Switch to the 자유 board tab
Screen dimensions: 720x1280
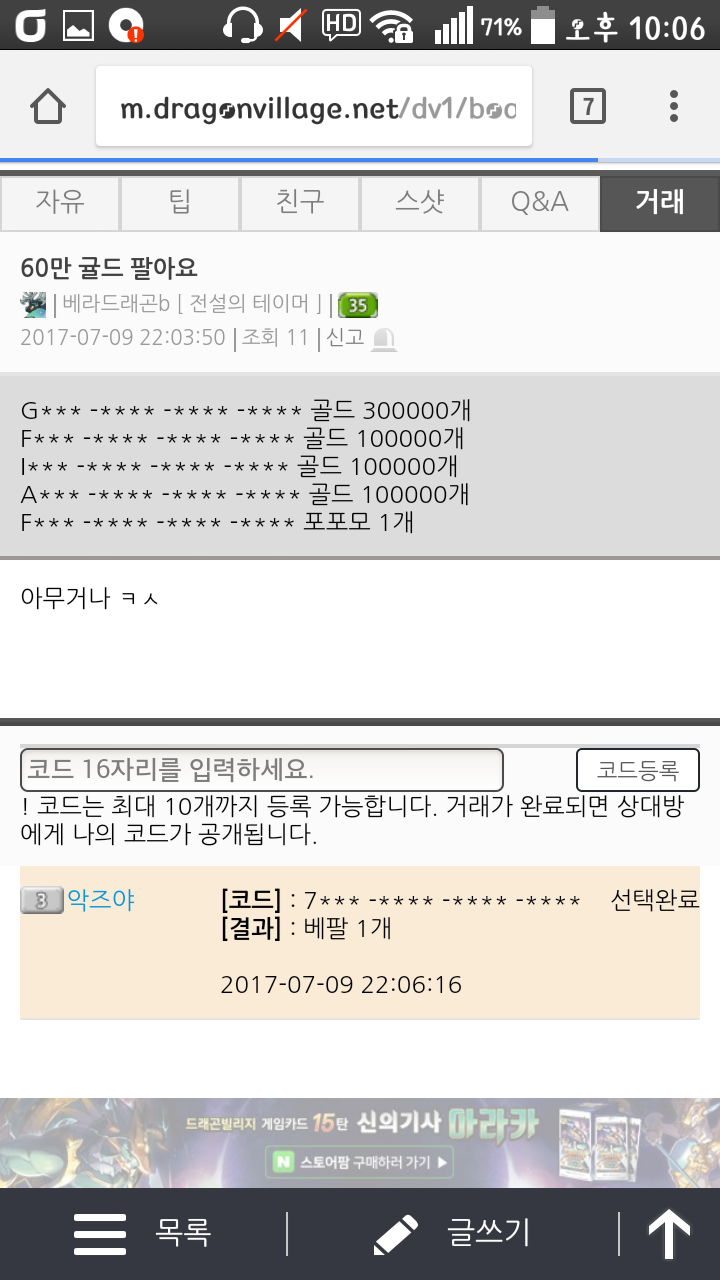click(x=60, y=203)
